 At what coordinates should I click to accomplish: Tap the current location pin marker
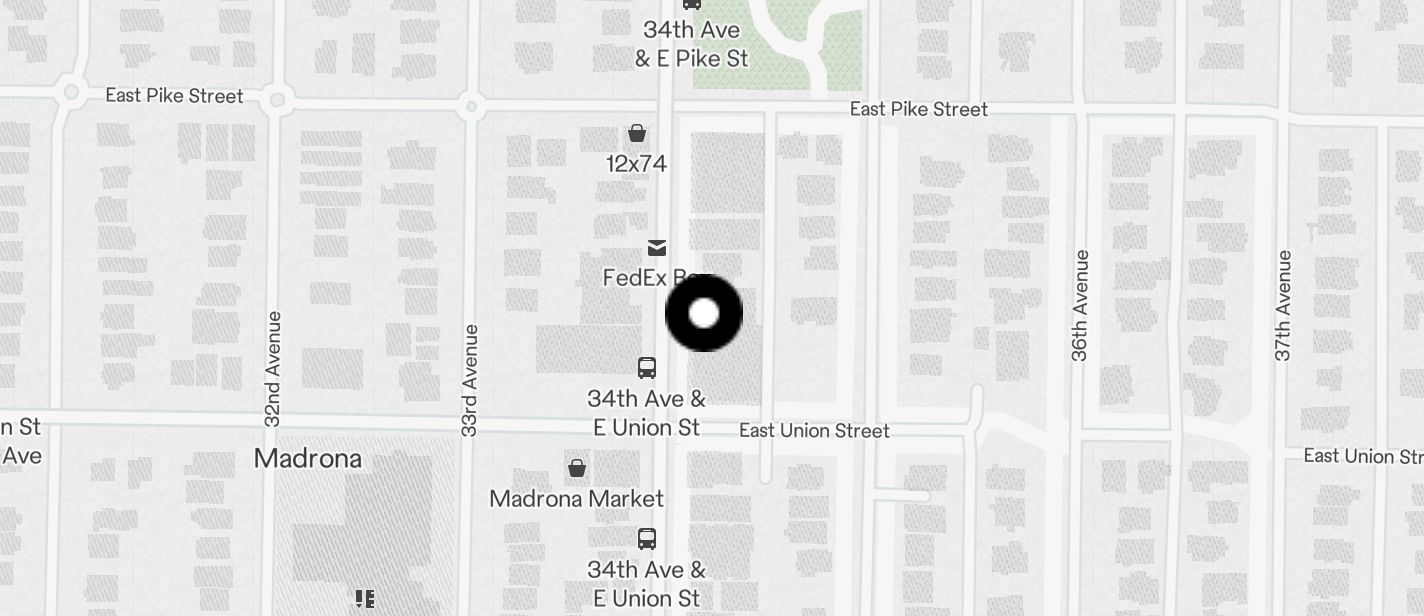pyautogui.click(x=704, y=313)
